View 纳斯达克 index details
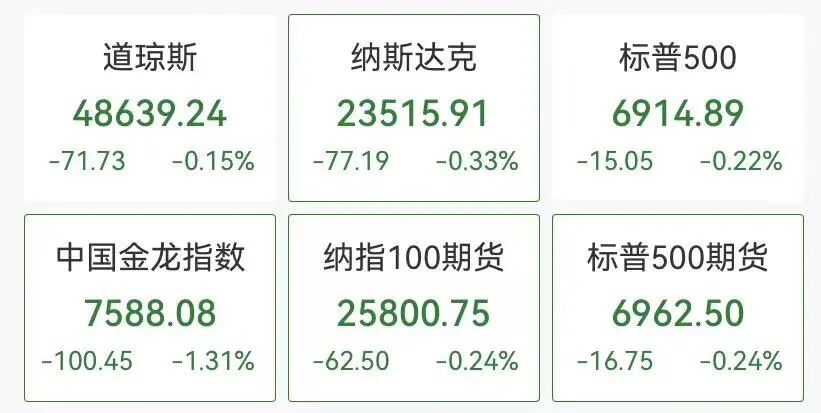 click(x=413, y=108)
